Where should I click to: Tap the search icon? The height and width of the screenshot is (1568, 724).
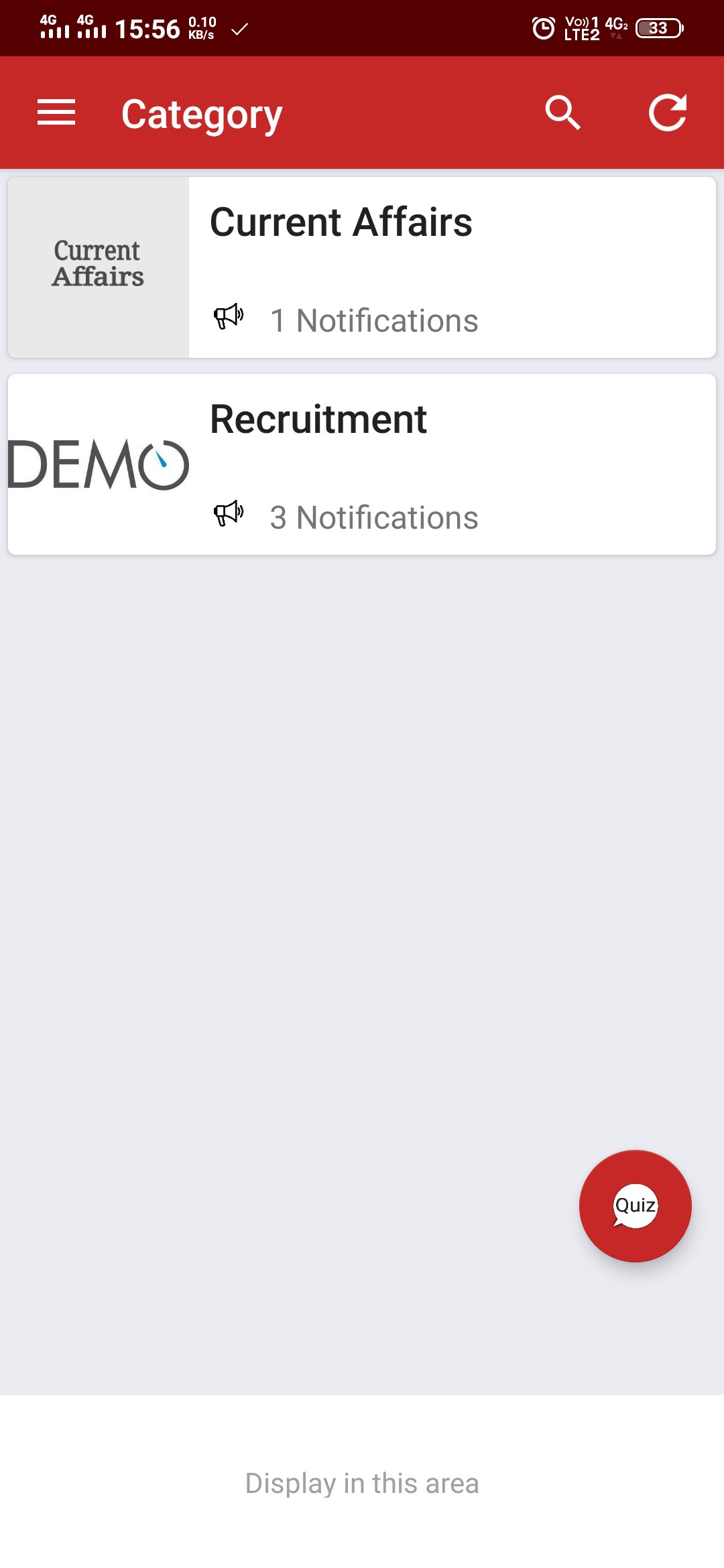pyautogui.click(x=562, y=113)
